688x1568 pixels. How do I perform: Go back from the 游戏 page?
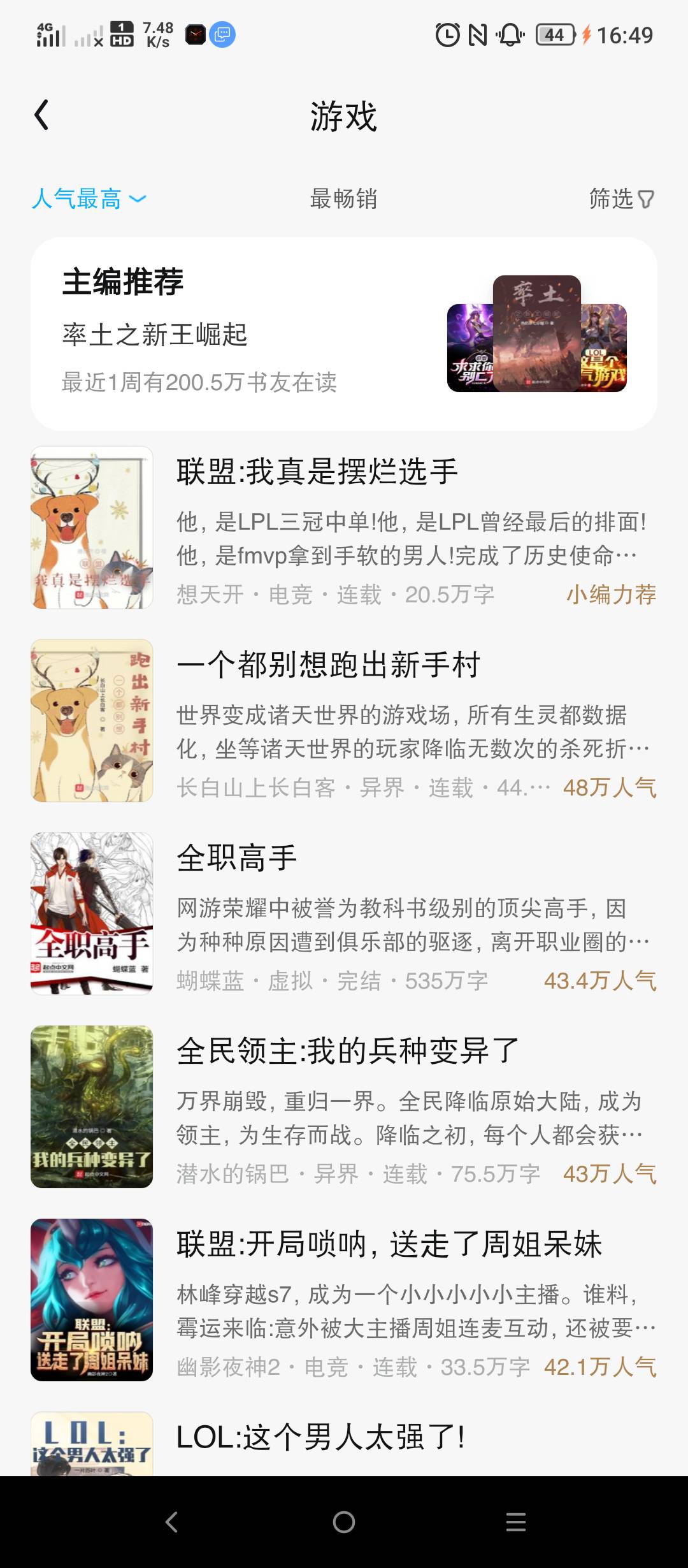(42, 115)
